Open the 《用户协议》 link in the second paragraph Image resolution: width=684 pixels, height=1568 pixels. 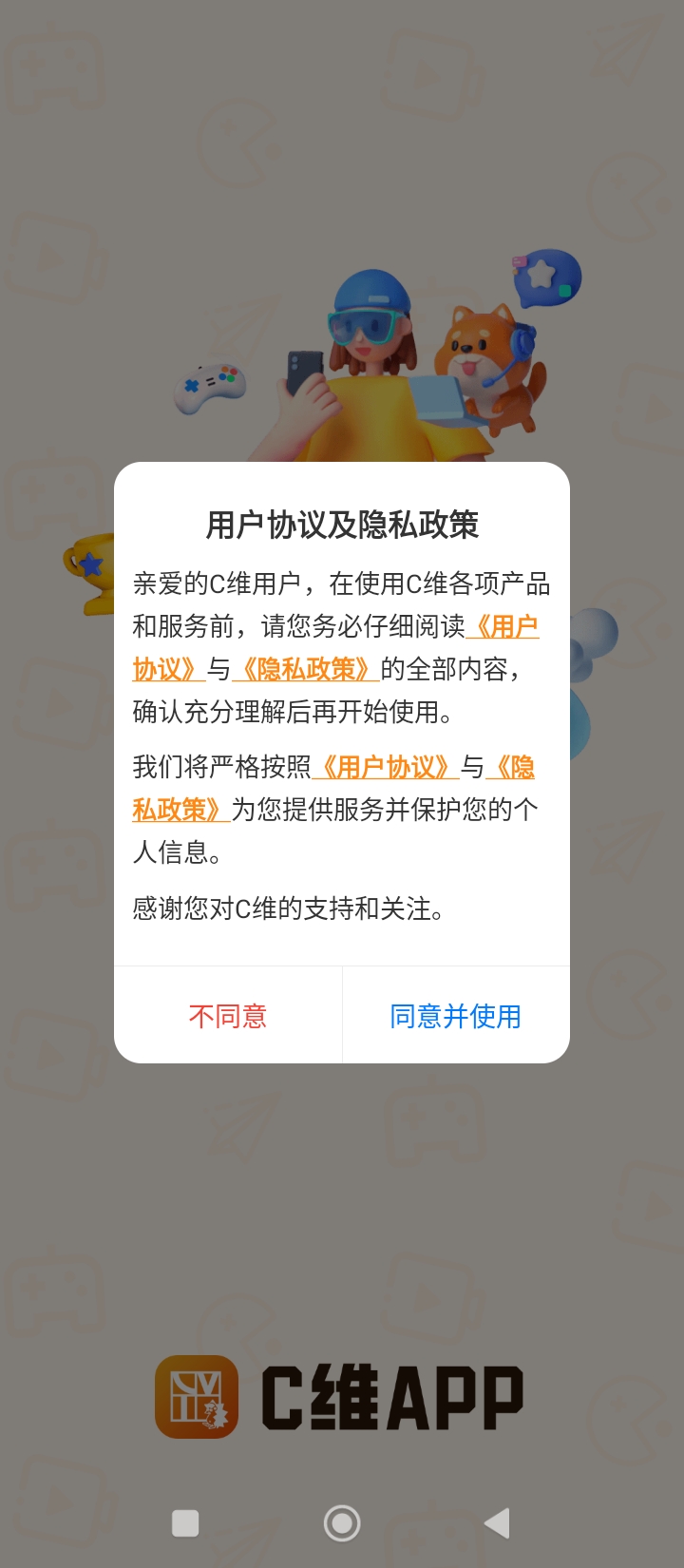[386, 767]
